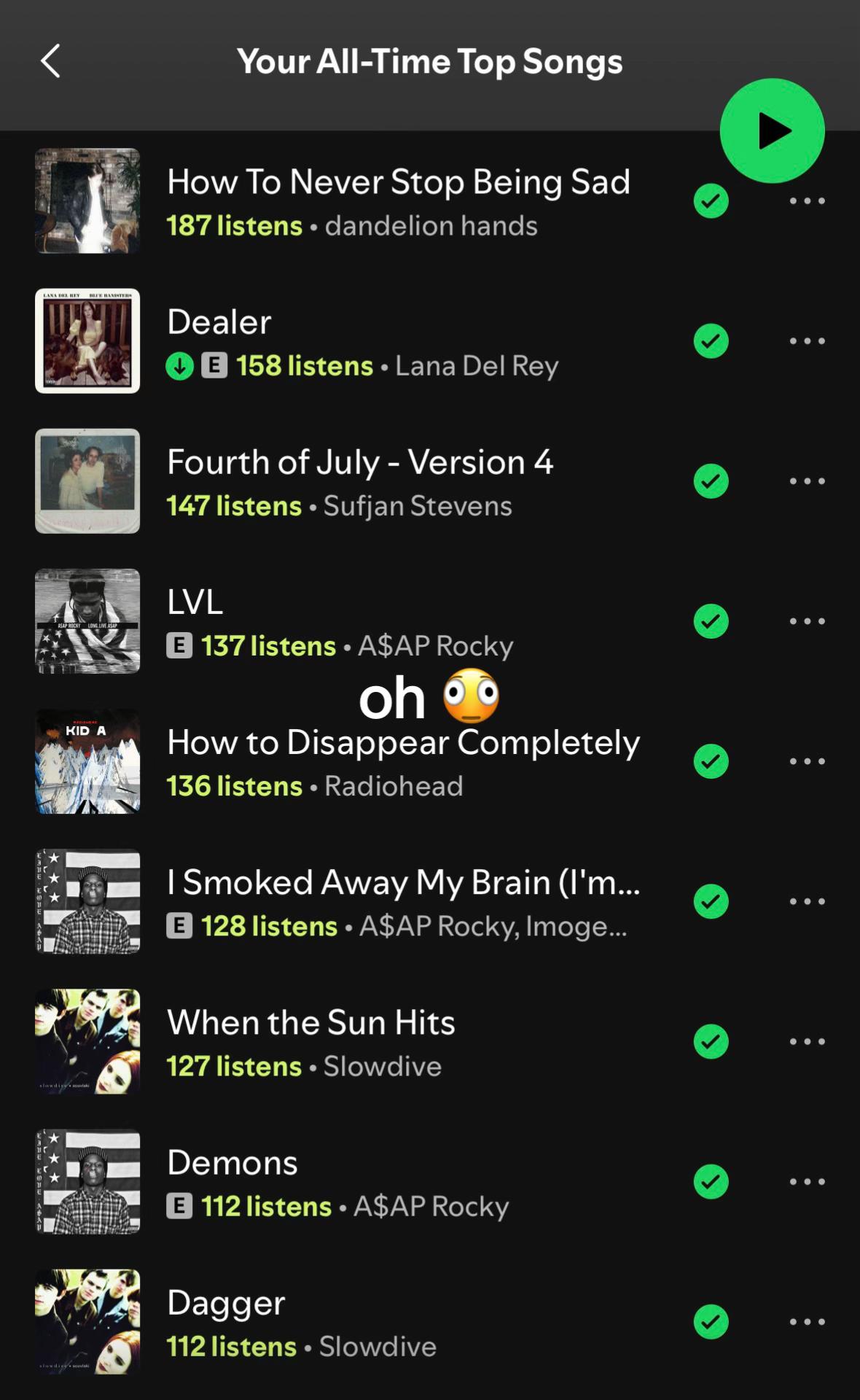
Task: Open the three-dot menu for LVL
Action: click(x=807, y=621)
